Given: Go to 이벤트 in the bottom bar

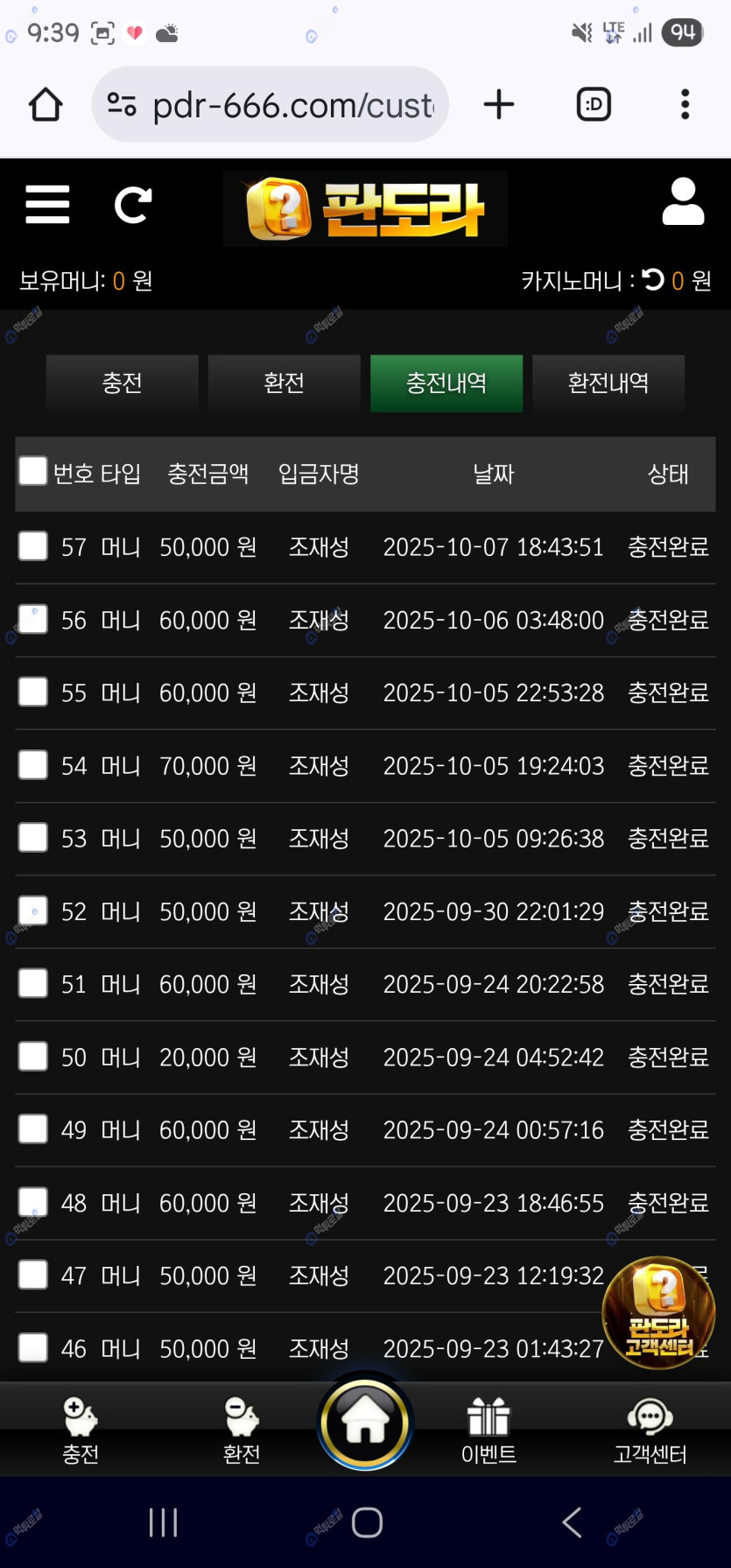Looking at the screenshot, I should pyautogui.click(x=489, y=1430).
